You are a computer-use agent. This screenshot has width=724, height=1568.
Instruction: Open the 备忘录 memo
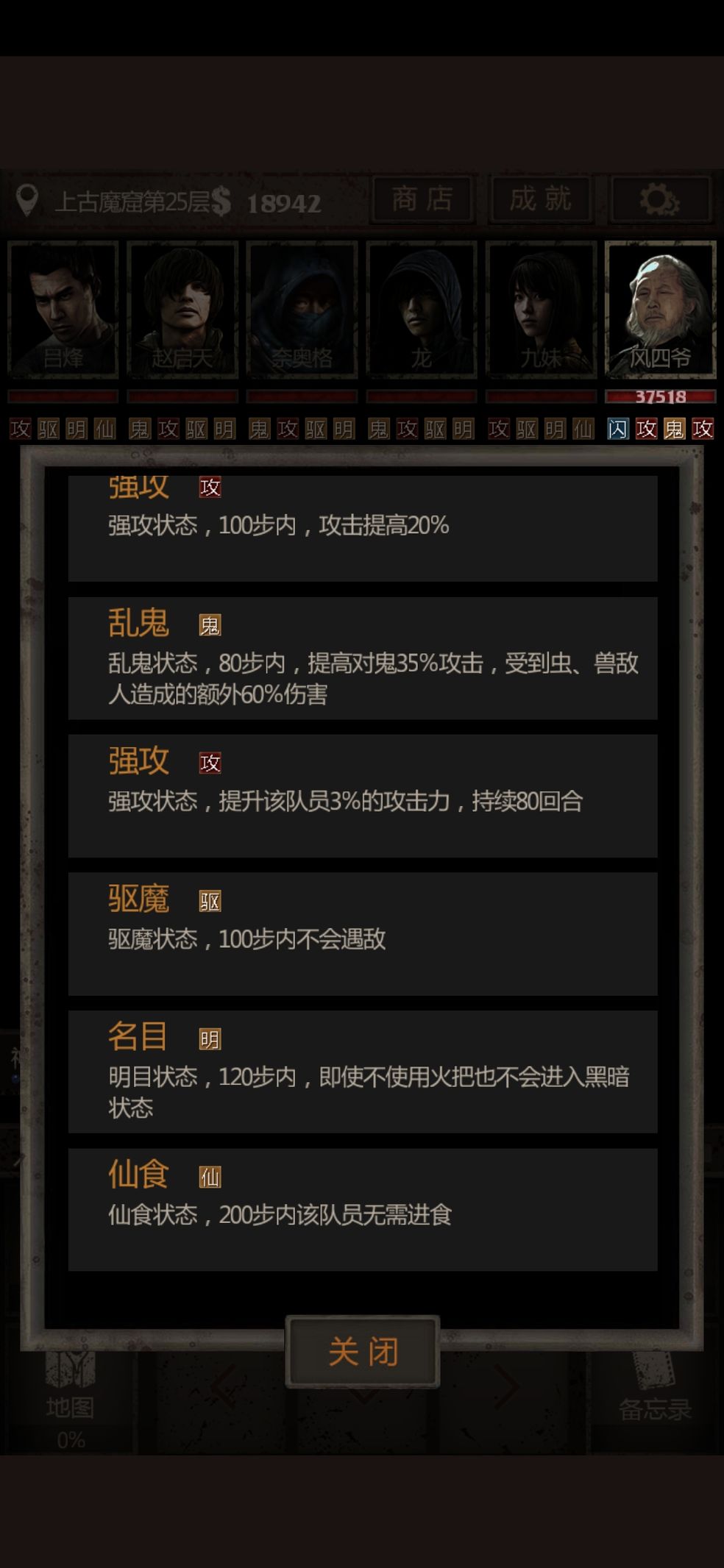coord(654,1390)
